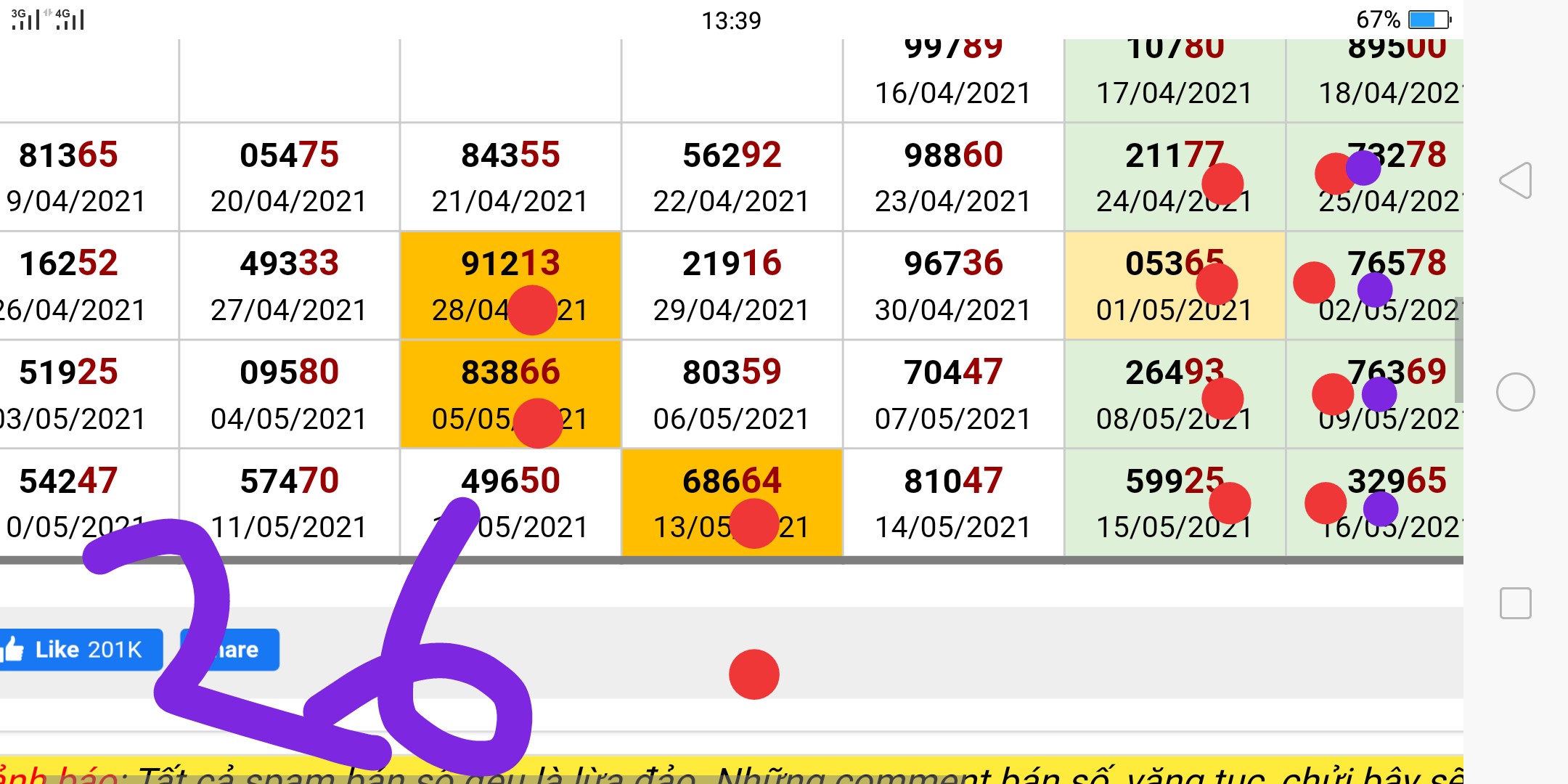Tap the Share button beside Like
The height and width of the screenshot is (784, 1568).
coord(240,649)
